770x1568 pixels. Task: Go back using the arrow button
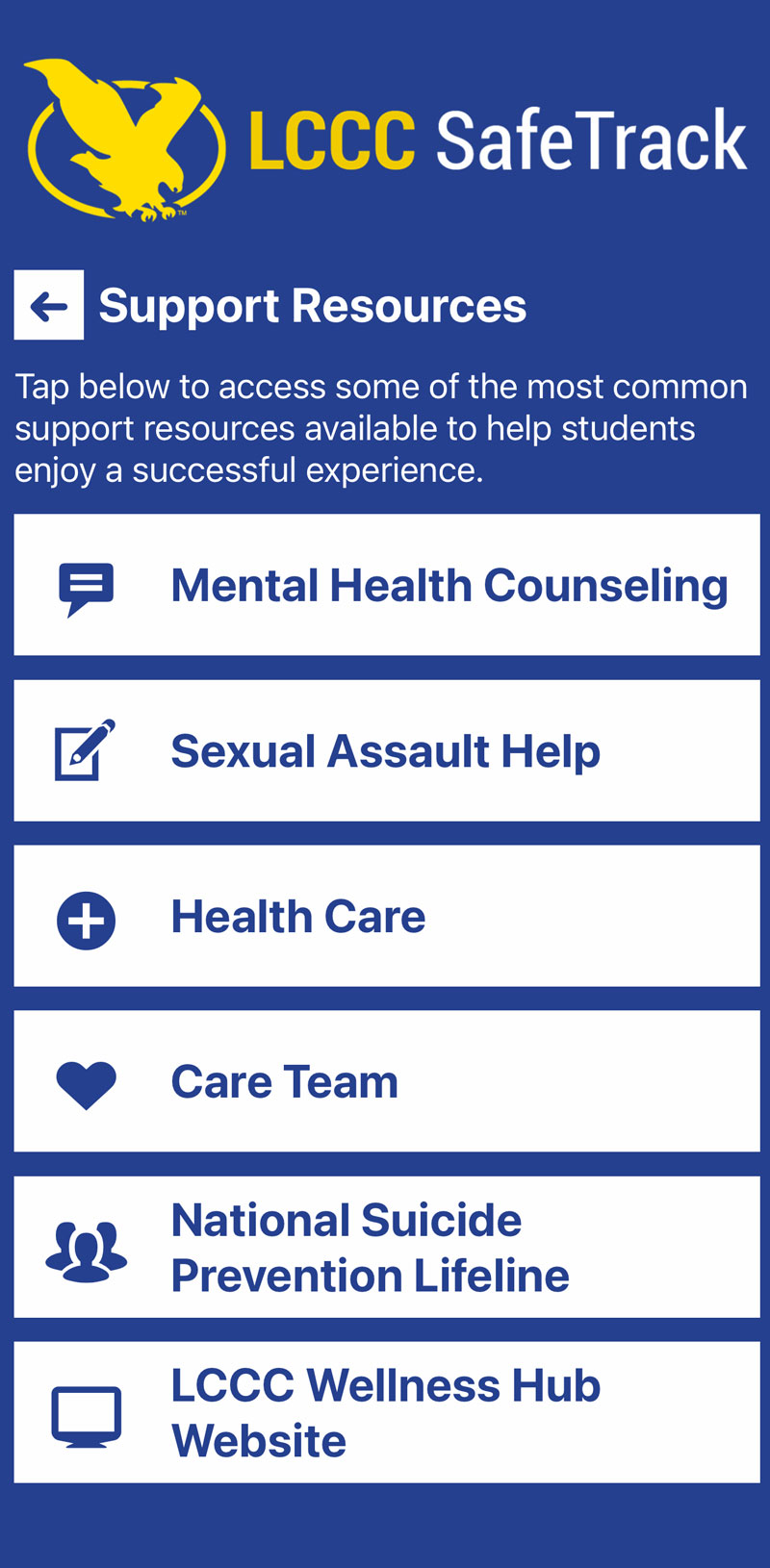(x=48, y=306)
